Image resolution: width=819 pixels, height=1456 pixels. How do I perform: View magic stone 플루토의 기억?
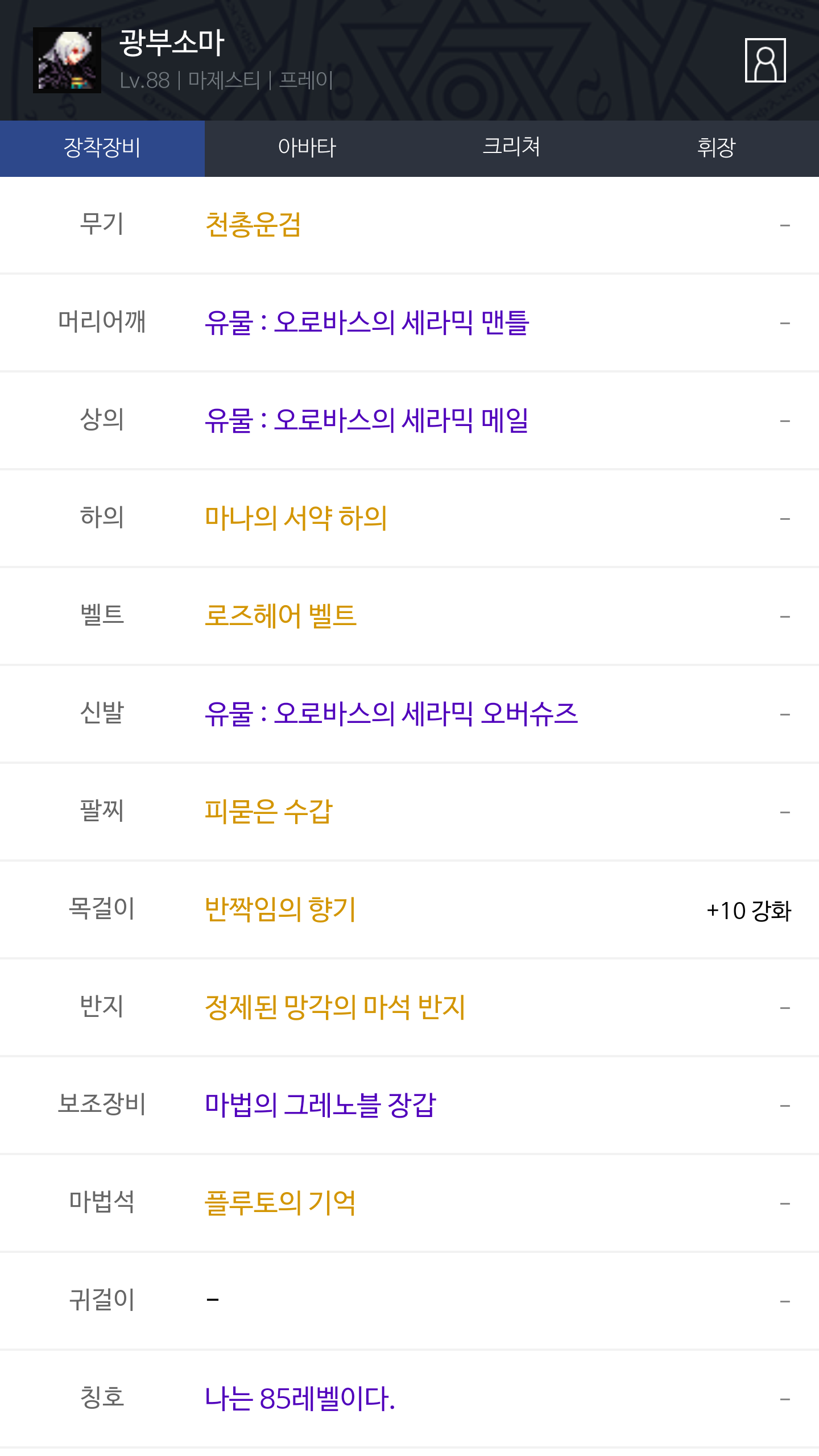pyautogui.click(x=280, y=1203)
